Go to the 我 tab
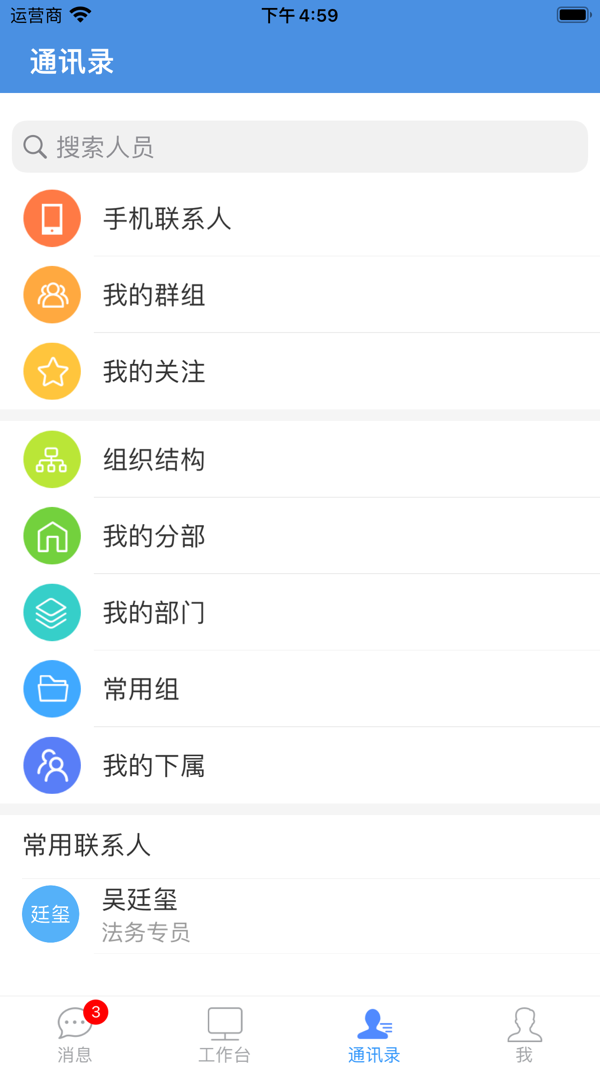Screen dimensions: 600x1067 tap(524, 1034)
